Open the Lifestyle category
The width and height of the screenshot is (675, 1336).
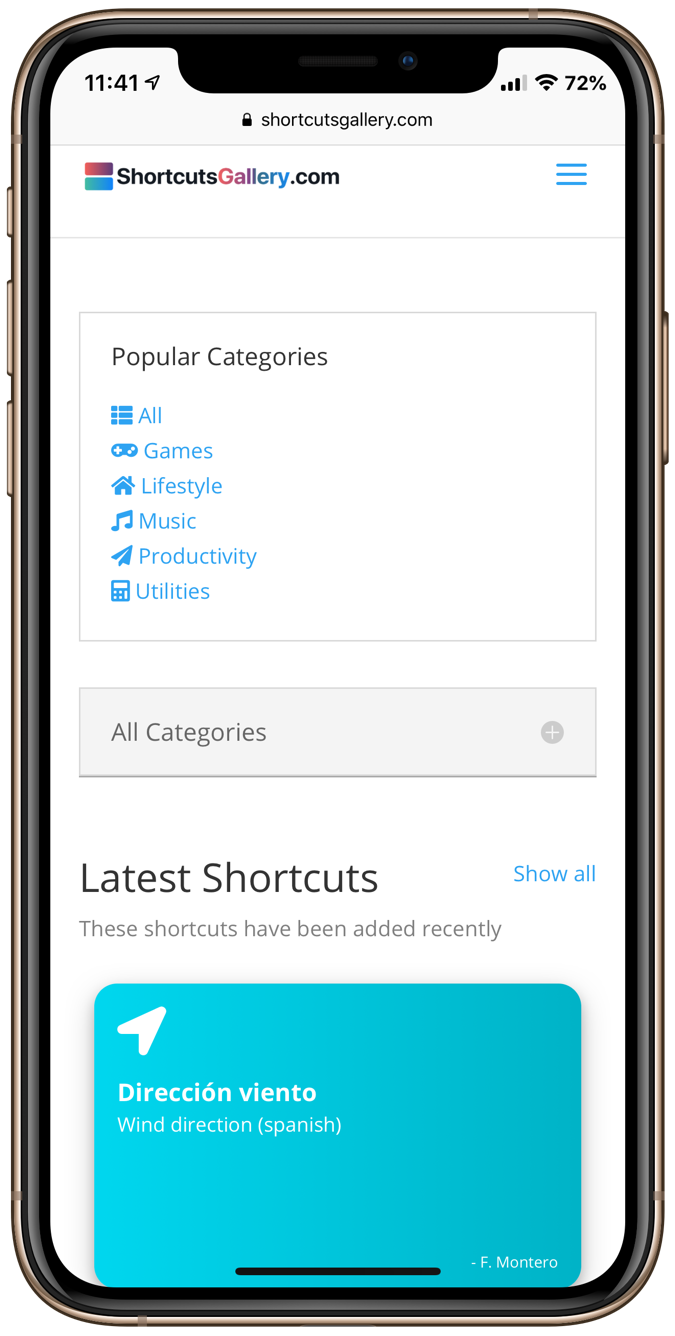pyautogui.click(x=167, y=485)
